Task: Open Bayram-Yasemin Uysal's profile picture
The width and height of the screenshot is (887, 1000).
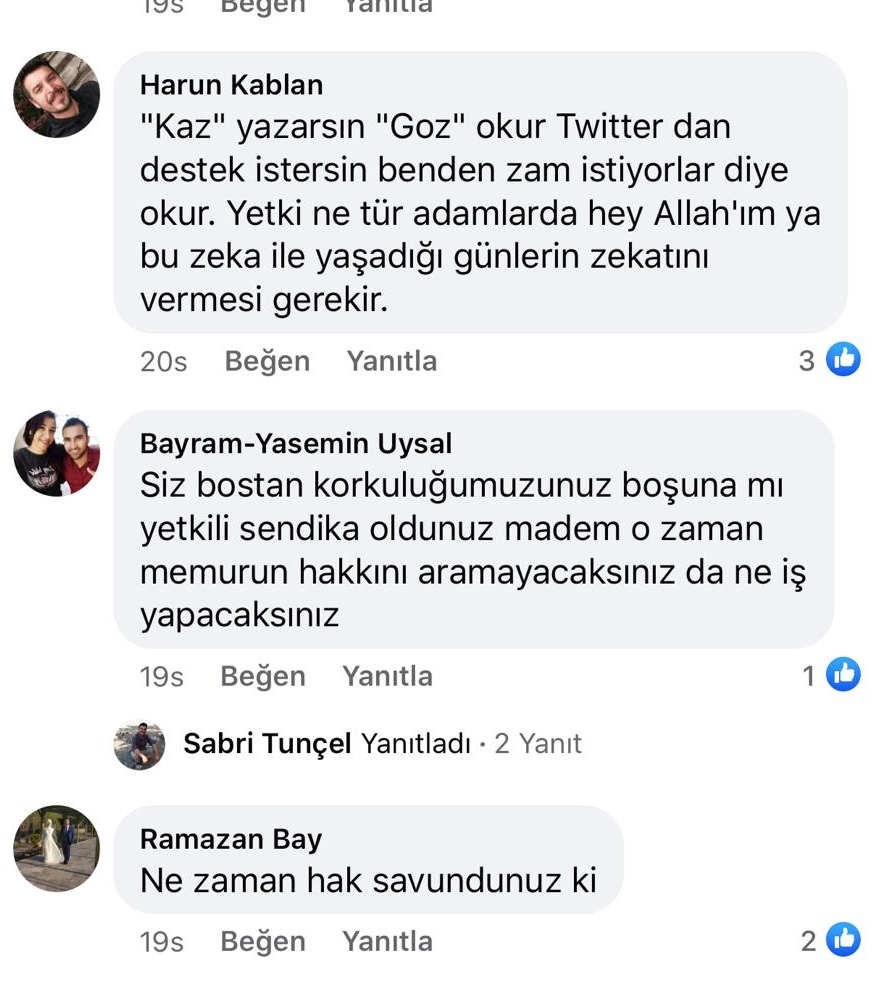Action: [x=56, y=453]
